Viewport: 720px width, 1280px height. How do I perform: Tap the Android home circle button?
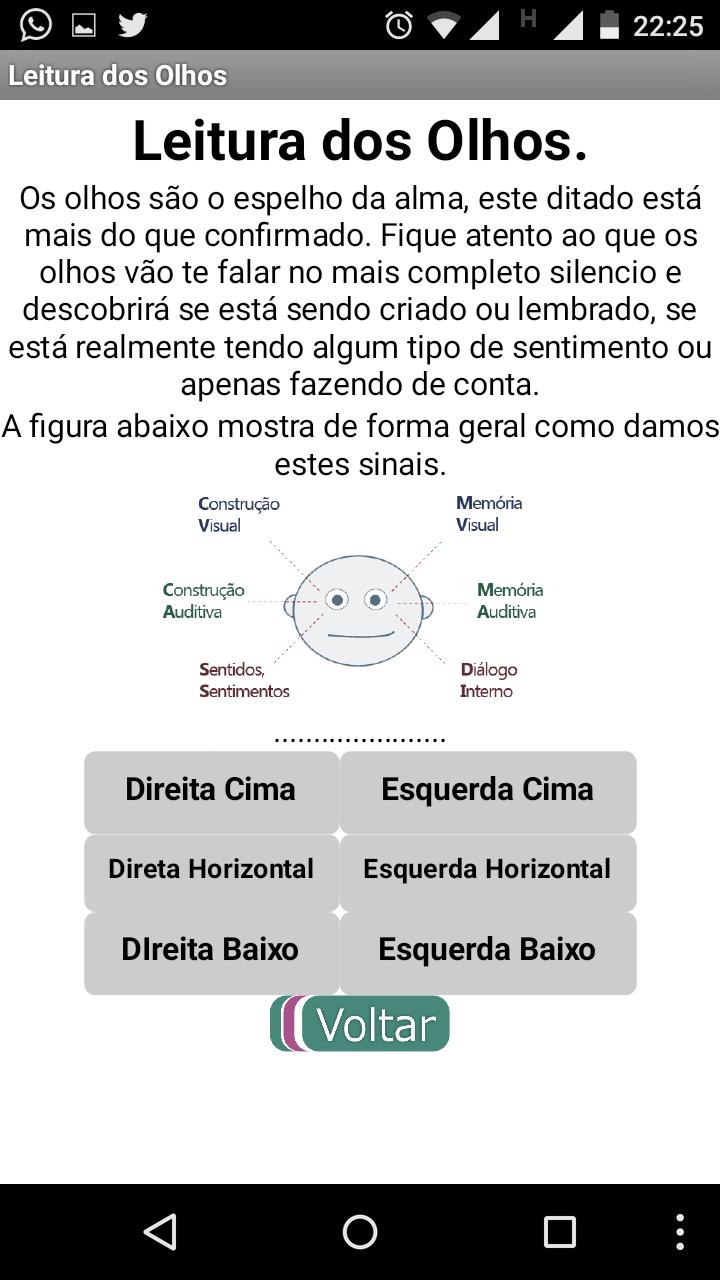(360, 1232)
